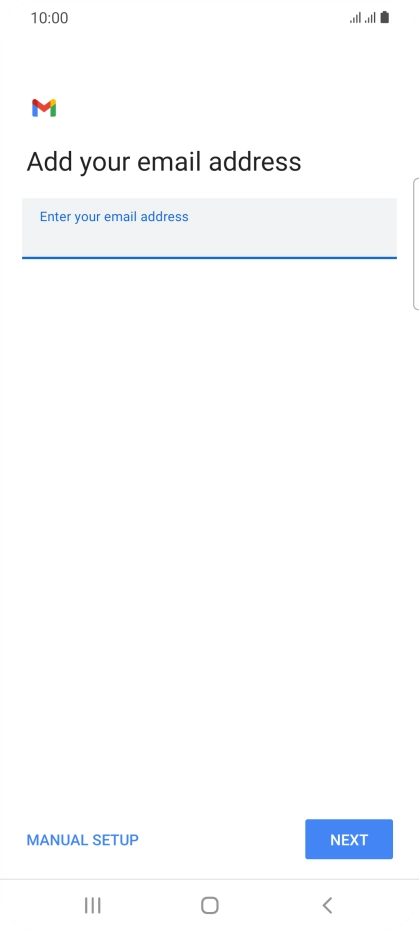This screenshot has height=931, width=419.
Task: Continue with the Next button
Action: point(349,839)
